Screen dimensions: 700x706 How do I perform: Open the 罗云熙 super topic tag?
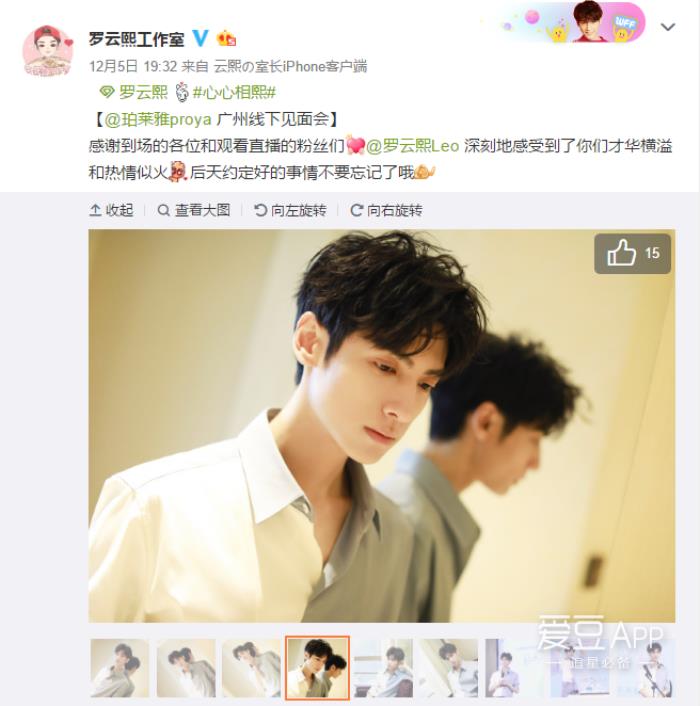[x=138, y=93]
